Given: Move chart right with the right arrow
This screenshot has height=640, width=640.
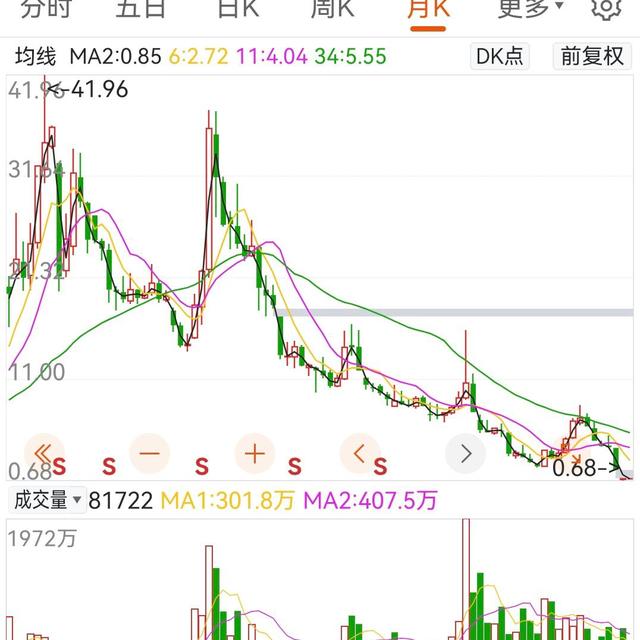Looking at the screenshot, I should [465, 453].
